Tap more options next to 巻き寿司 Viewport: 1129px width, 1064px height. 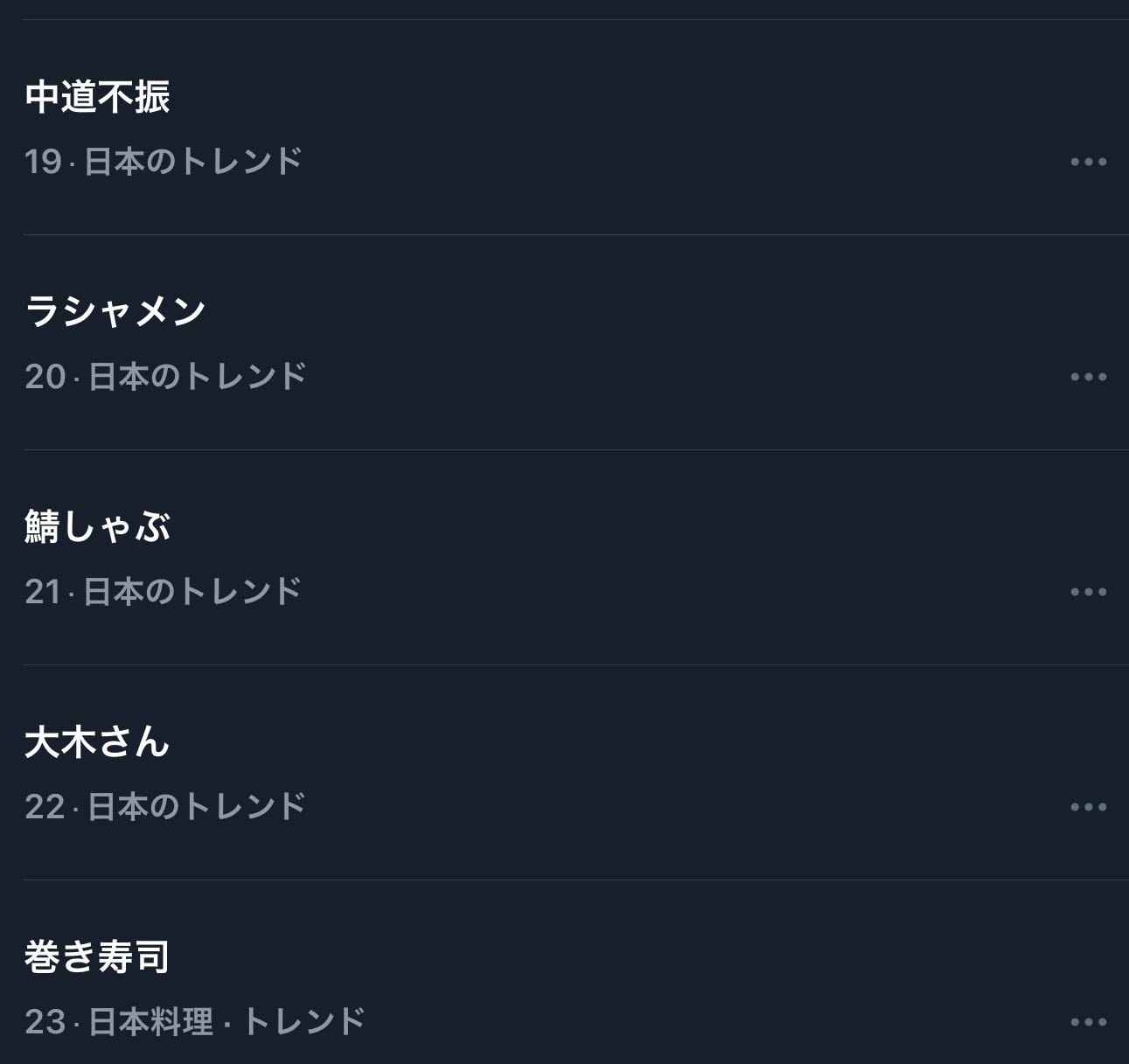click(x=1088, y=1022)
